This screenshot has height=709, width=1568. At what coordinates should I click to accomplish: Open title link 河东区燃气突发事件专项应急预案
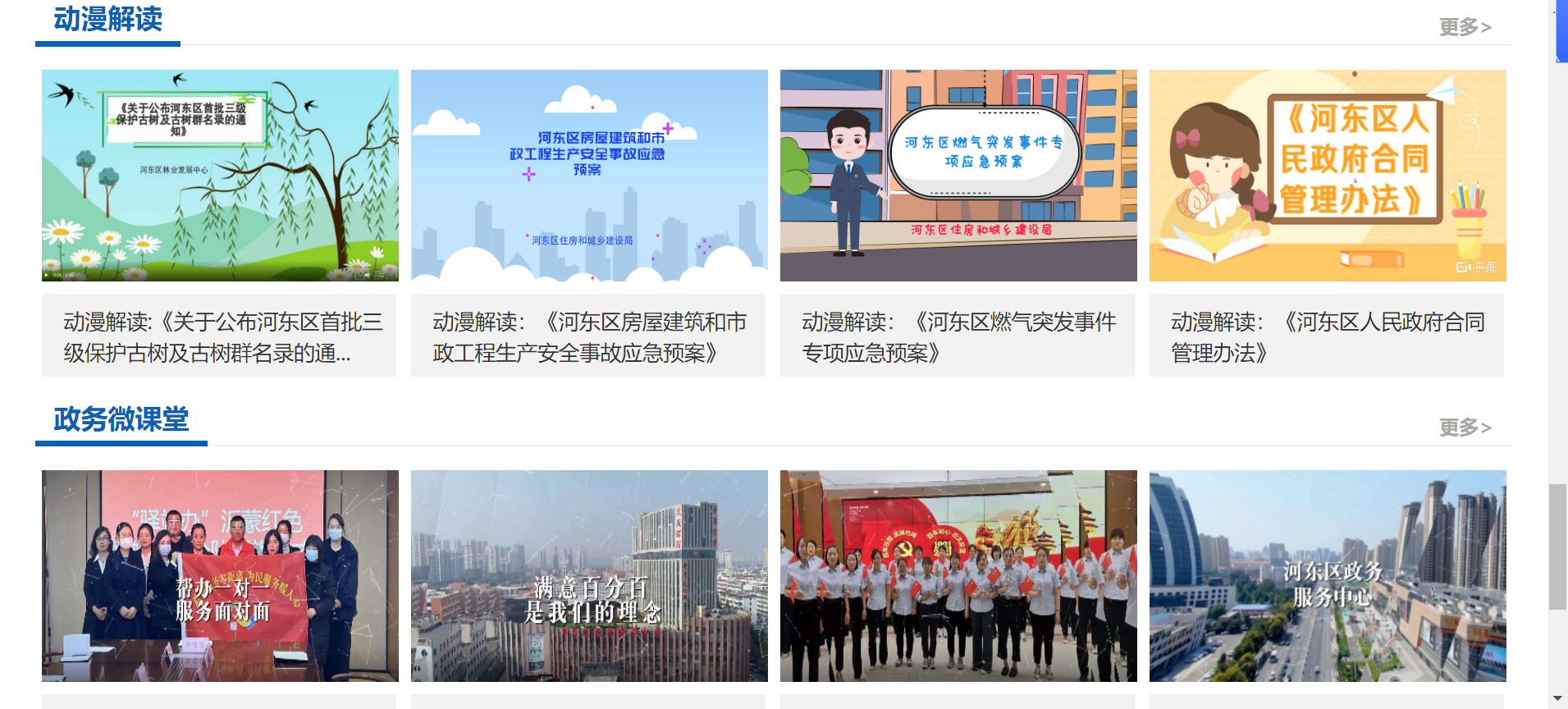[958, 336]
